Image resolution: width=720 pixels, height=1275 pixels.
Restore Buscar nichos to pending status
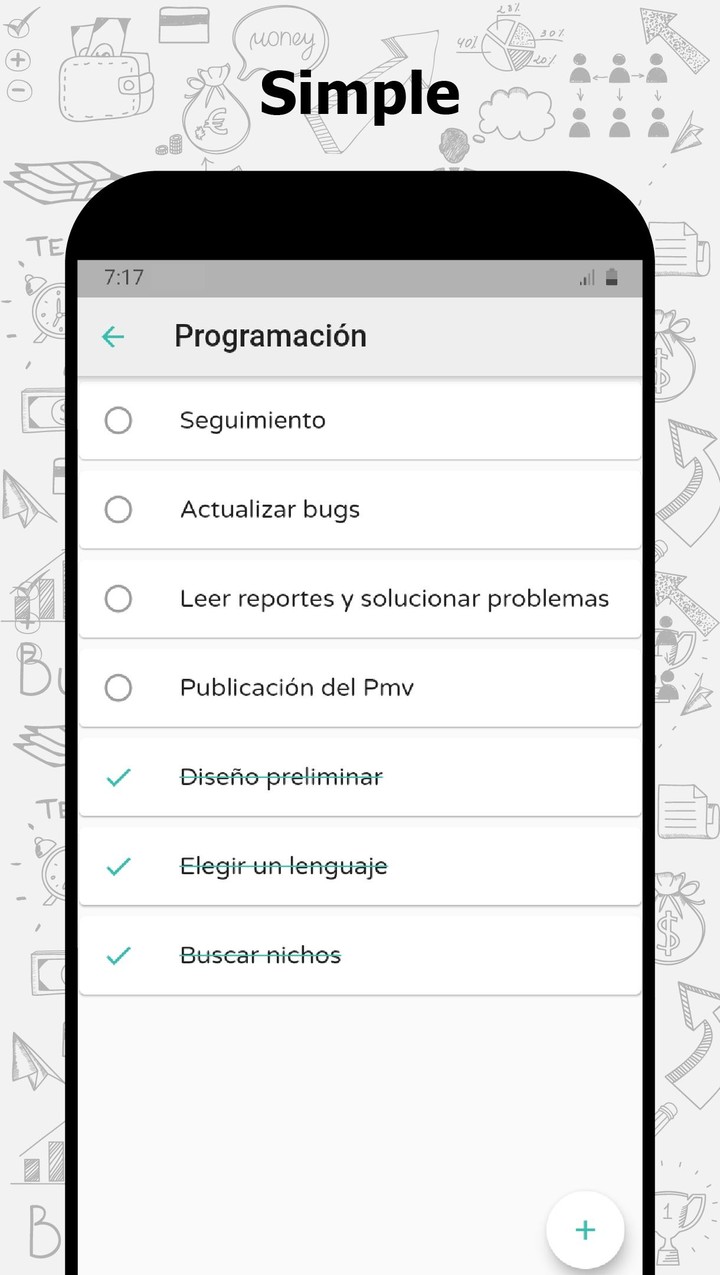118,955
